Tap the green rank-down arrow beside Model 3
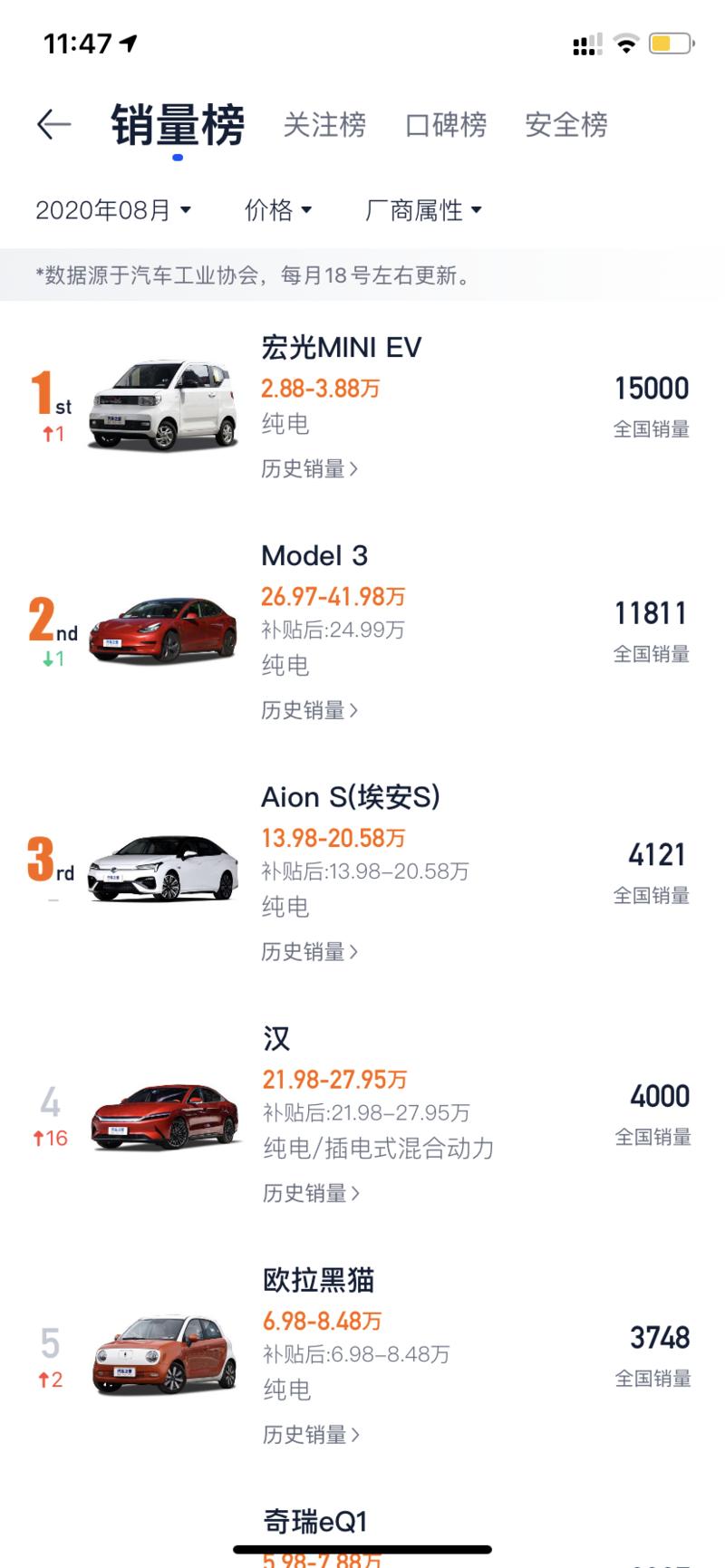Image resolution: width=725 pixels, height=1568 pixels. [x=50, y=660]
